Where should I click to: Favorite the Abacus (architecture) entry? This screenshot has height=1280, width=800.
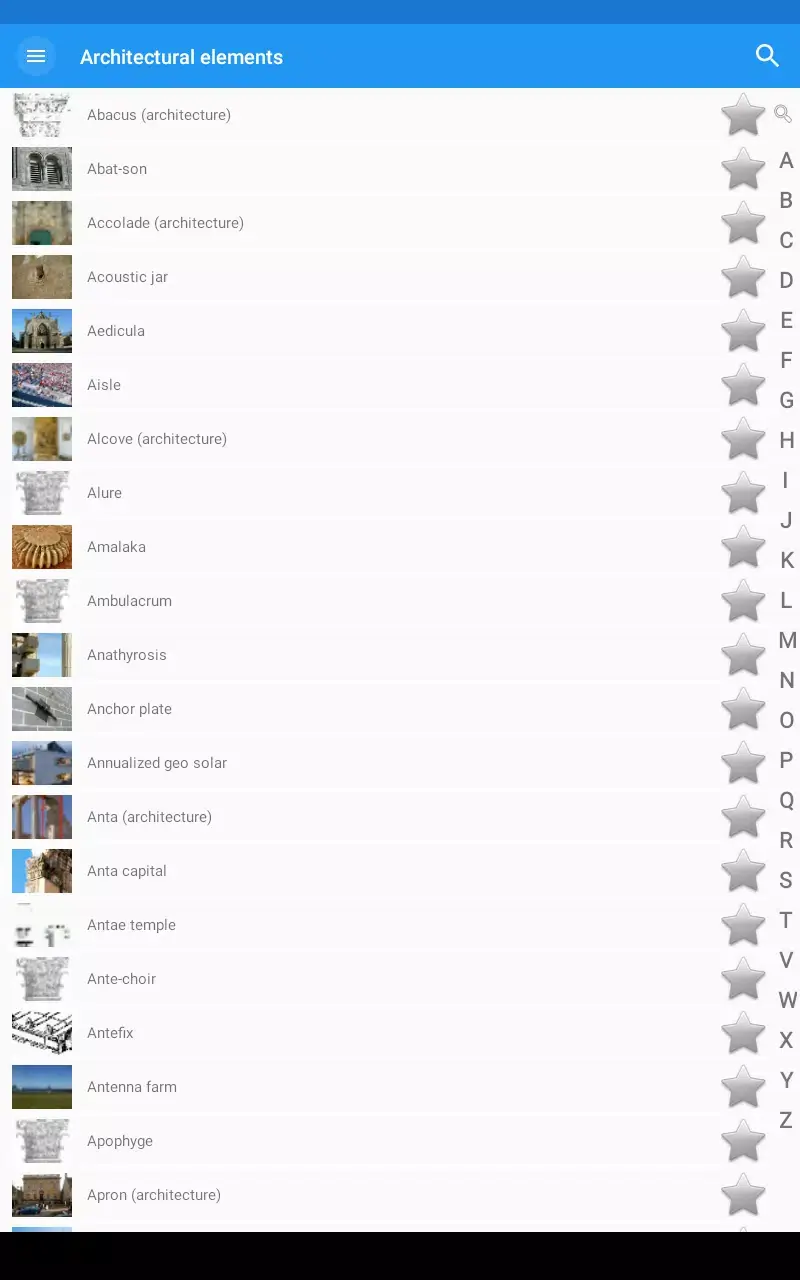743,114
